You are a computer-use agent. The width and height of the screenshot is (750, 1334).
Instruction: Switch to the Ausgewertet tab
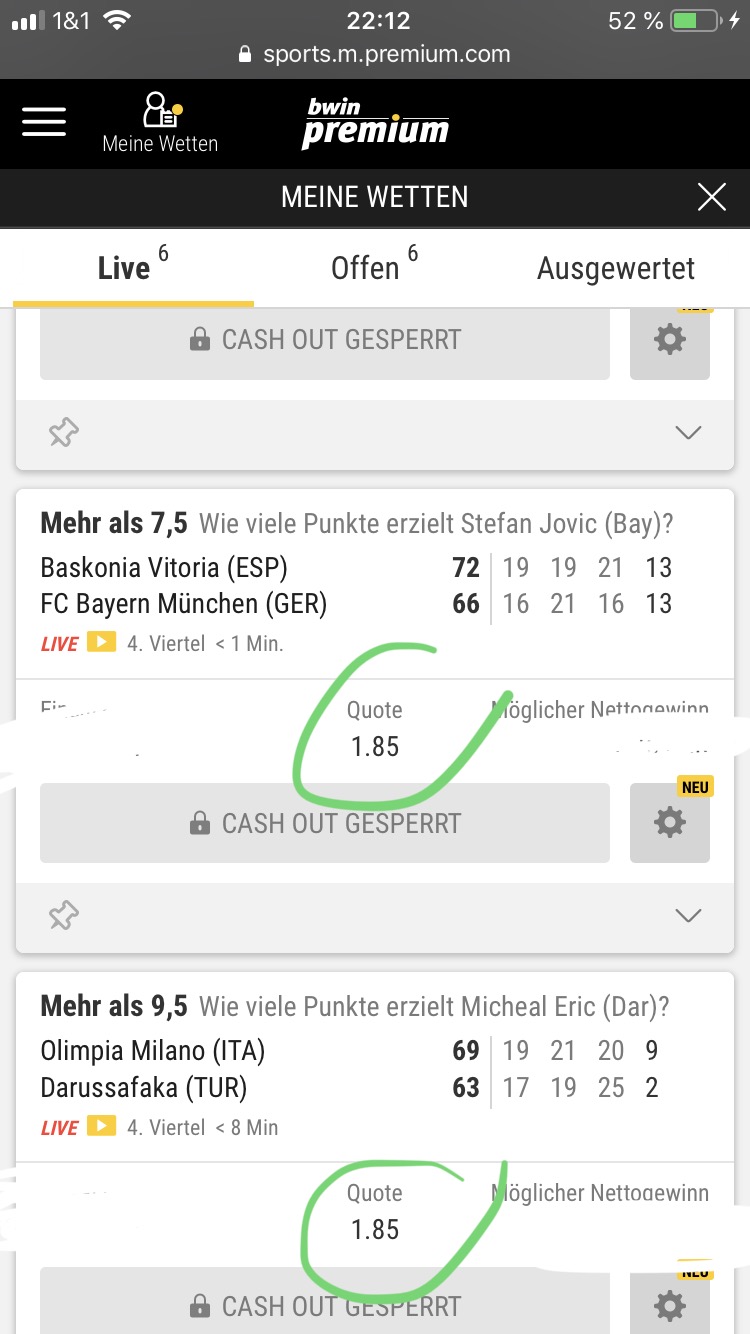click(x=615, y=268)
